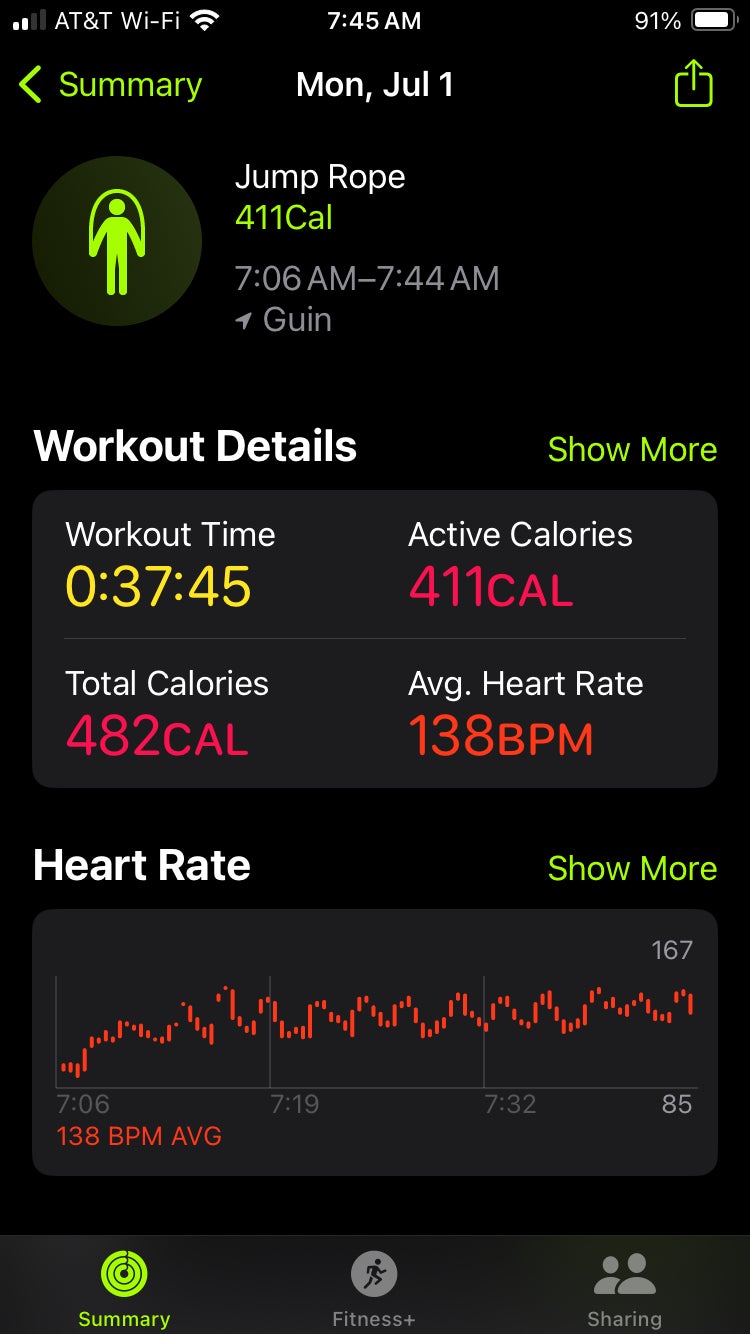Show more Heart Rate data
This screenshot has width=750, height=1334.
point(632,868)
